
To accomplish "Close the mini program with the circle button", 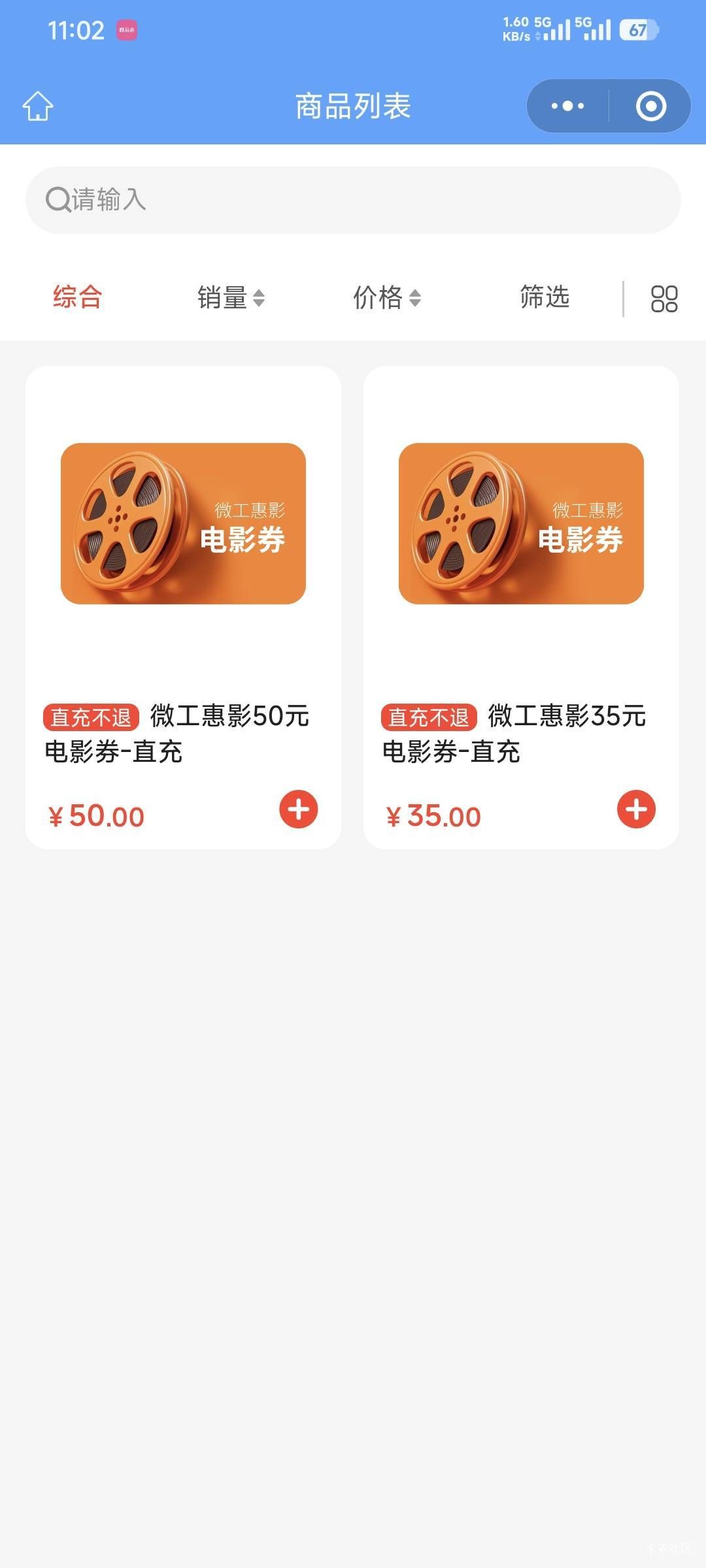I will pos(651,106).
